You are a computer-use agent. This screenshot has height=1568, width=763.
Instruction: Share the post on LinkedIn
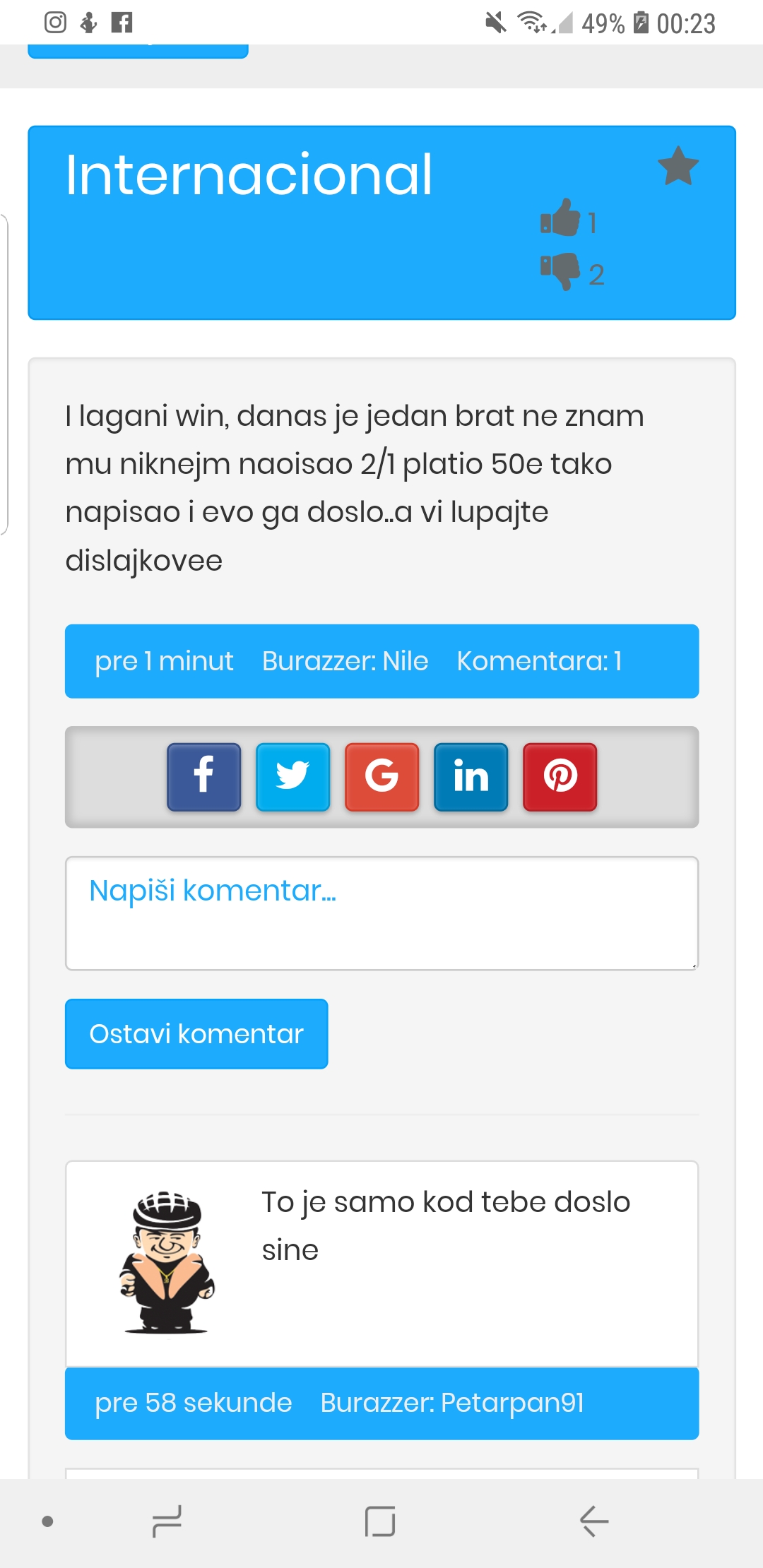(471, 777)
